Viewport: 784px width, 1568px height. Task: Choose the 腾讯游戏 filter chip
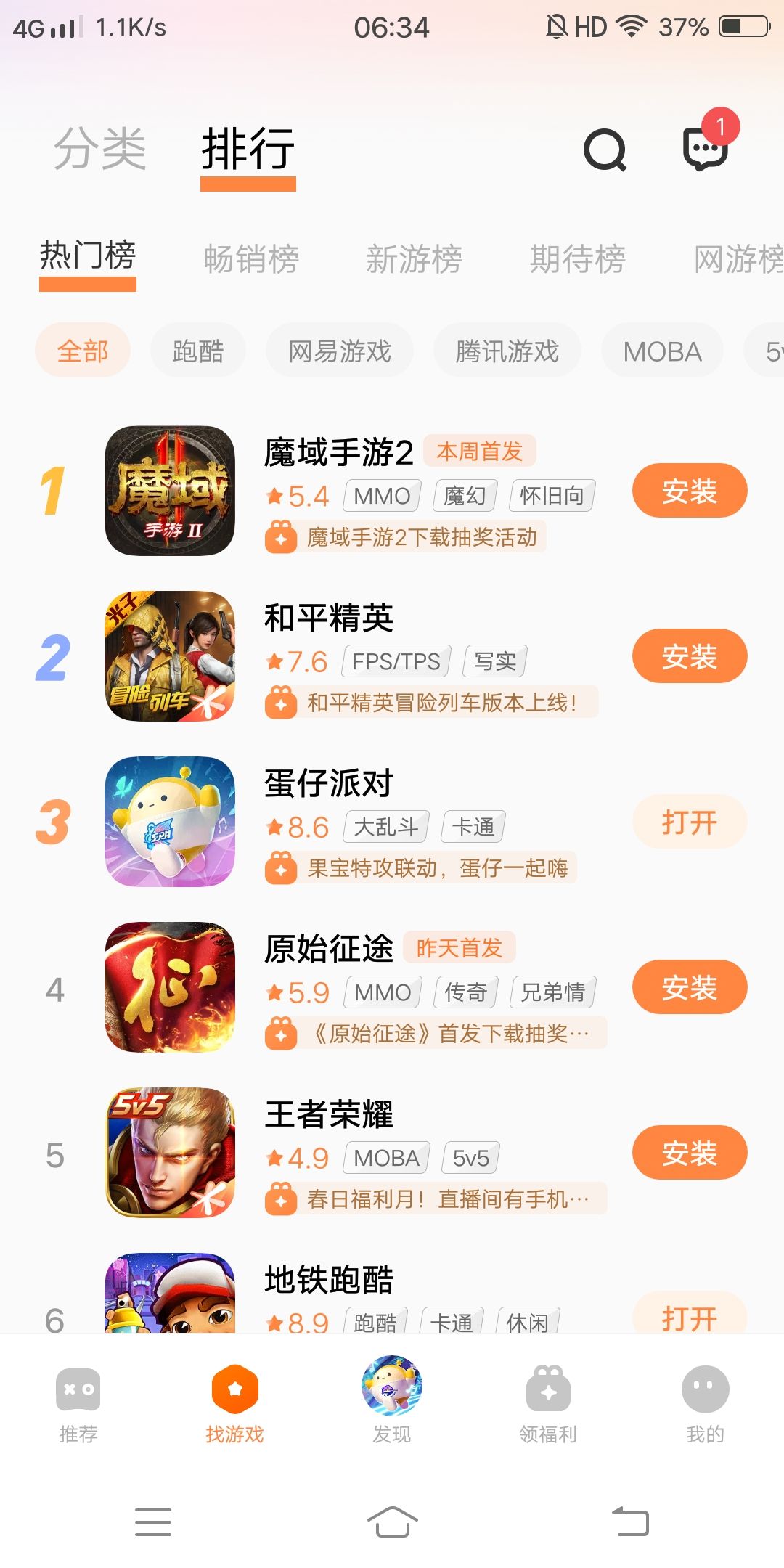click(507, 351)
